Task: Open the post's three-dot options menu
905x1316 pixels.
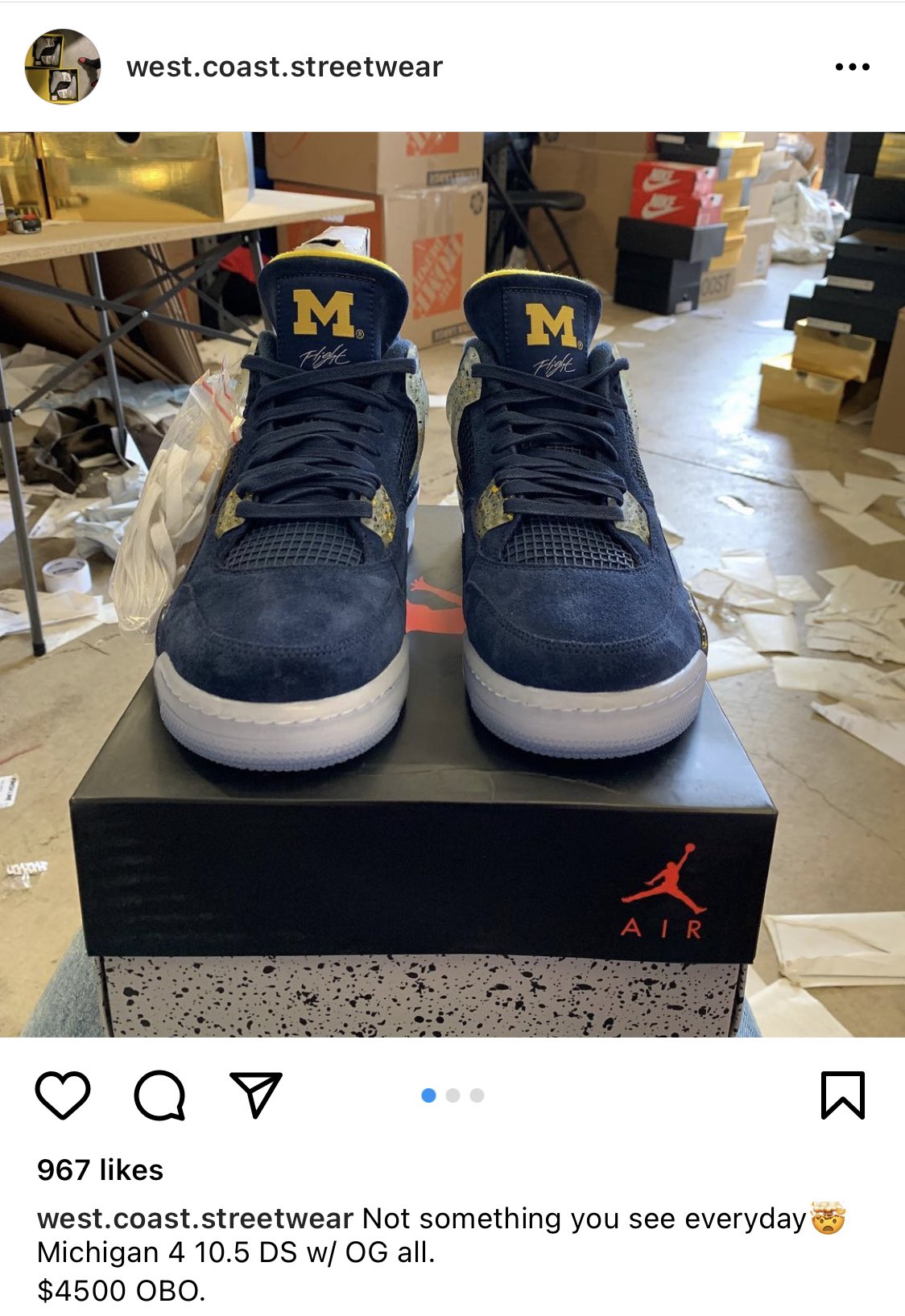Action: pos(852,67)
